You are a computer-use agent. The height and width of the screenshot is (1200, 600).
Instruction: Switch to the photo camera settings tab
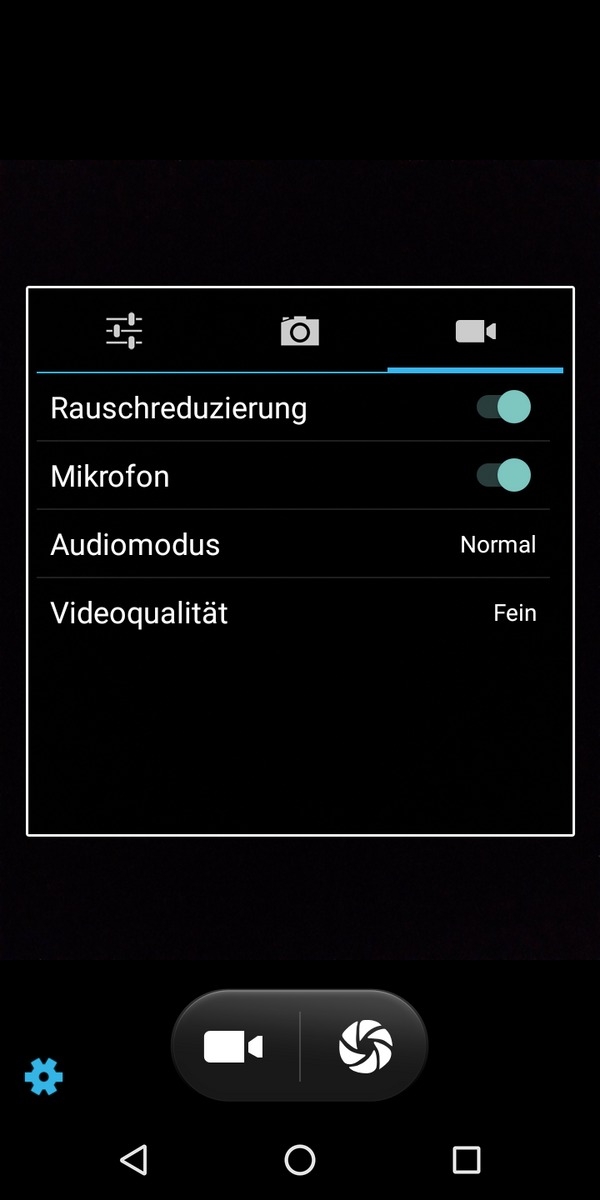click(x=300, y=331)
